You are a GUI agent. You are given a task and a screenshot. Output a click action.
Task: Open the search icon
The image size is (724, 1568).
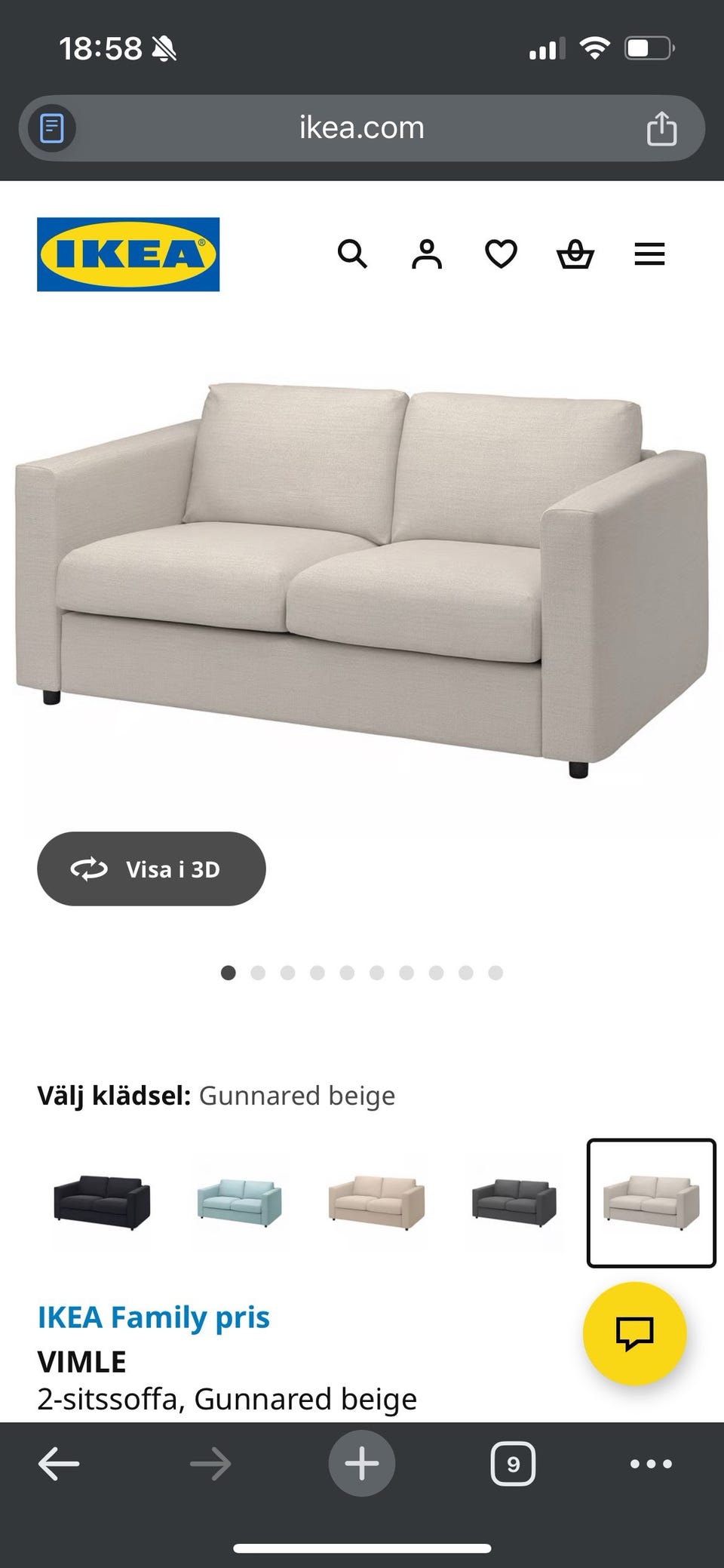(353, 254)
